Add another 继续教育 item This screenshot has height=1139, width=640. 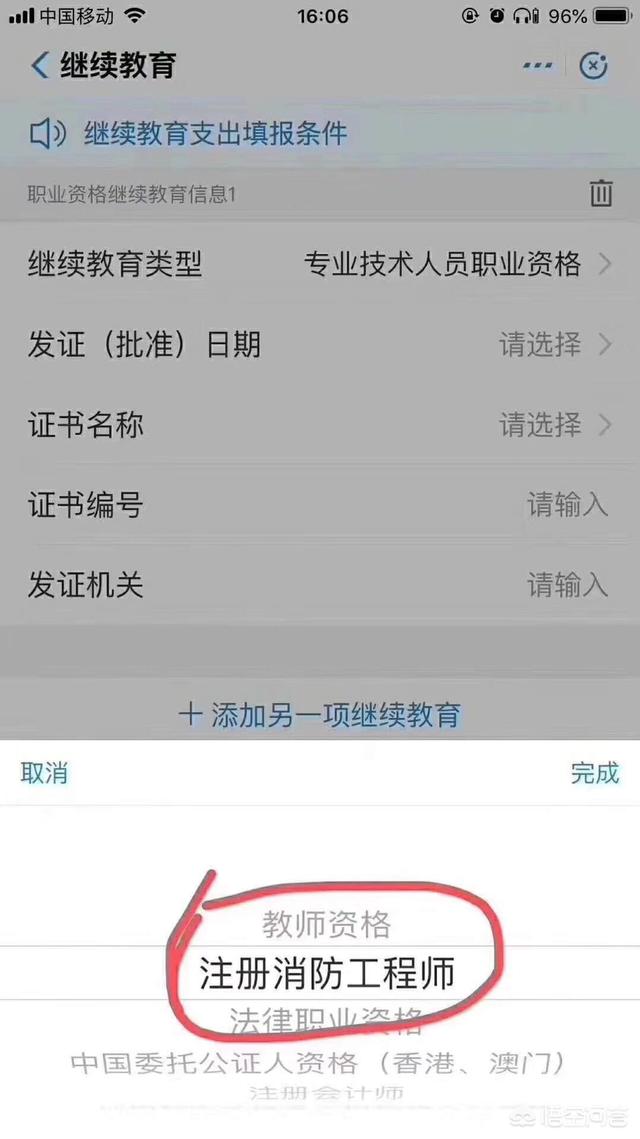(320, 714)
